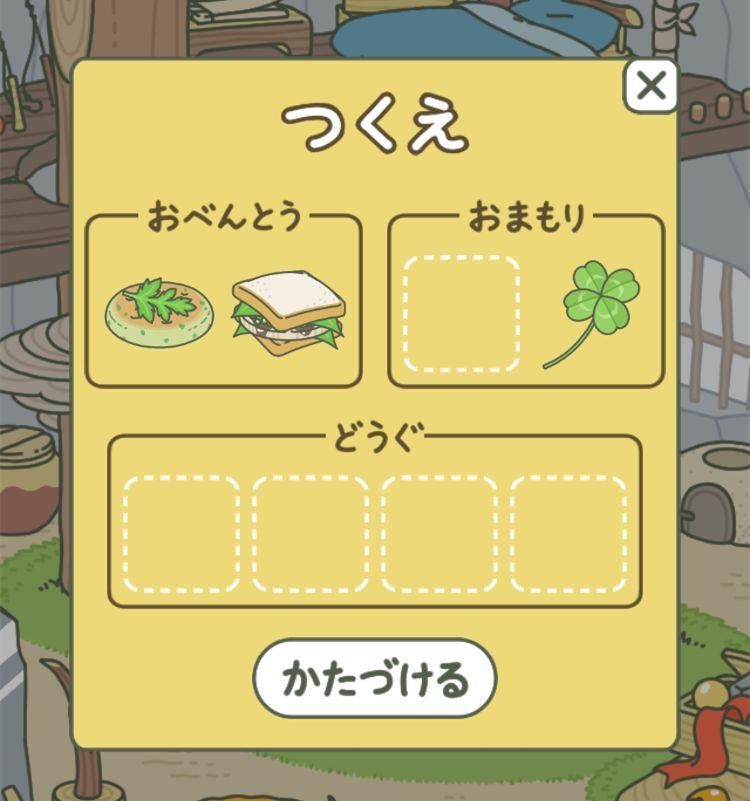Screen dimensions: 750x801
Task: Tap the fourth empty どうぐ slot
Action: click(568, 534)
